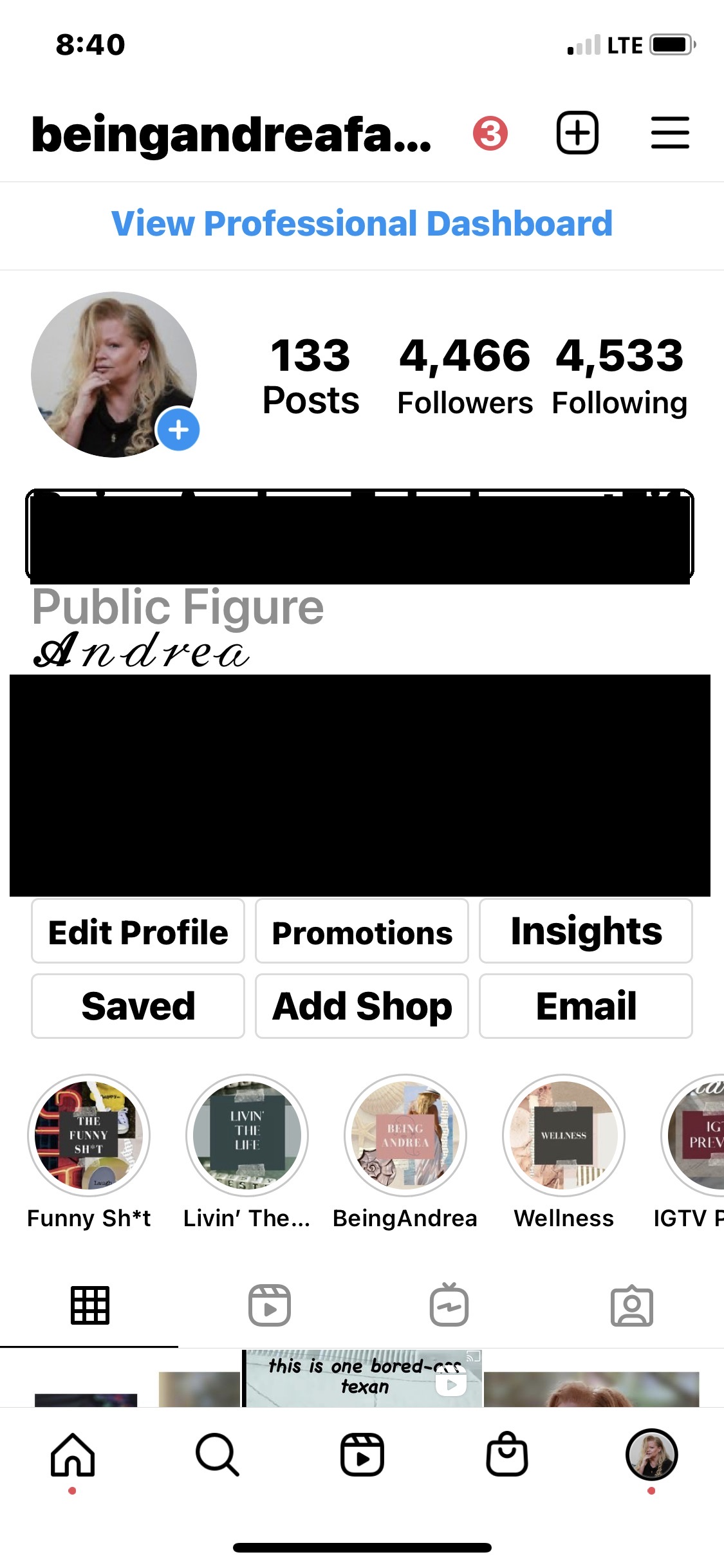Open the BeingAndrea highlight
This screenshot has width=724, height=1568.
pos(405,1135)
